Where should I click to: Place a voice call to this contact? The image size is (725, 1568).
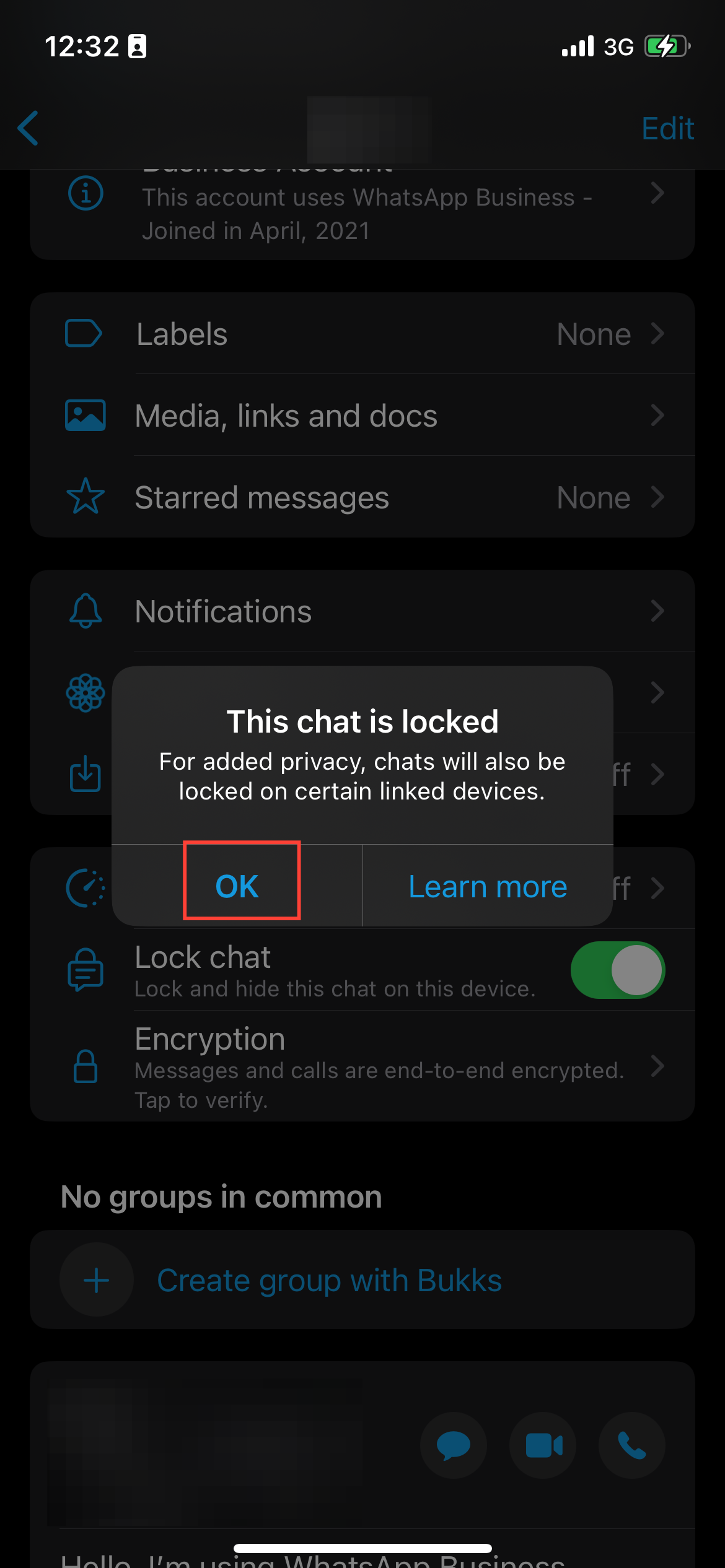point(631,1445)
